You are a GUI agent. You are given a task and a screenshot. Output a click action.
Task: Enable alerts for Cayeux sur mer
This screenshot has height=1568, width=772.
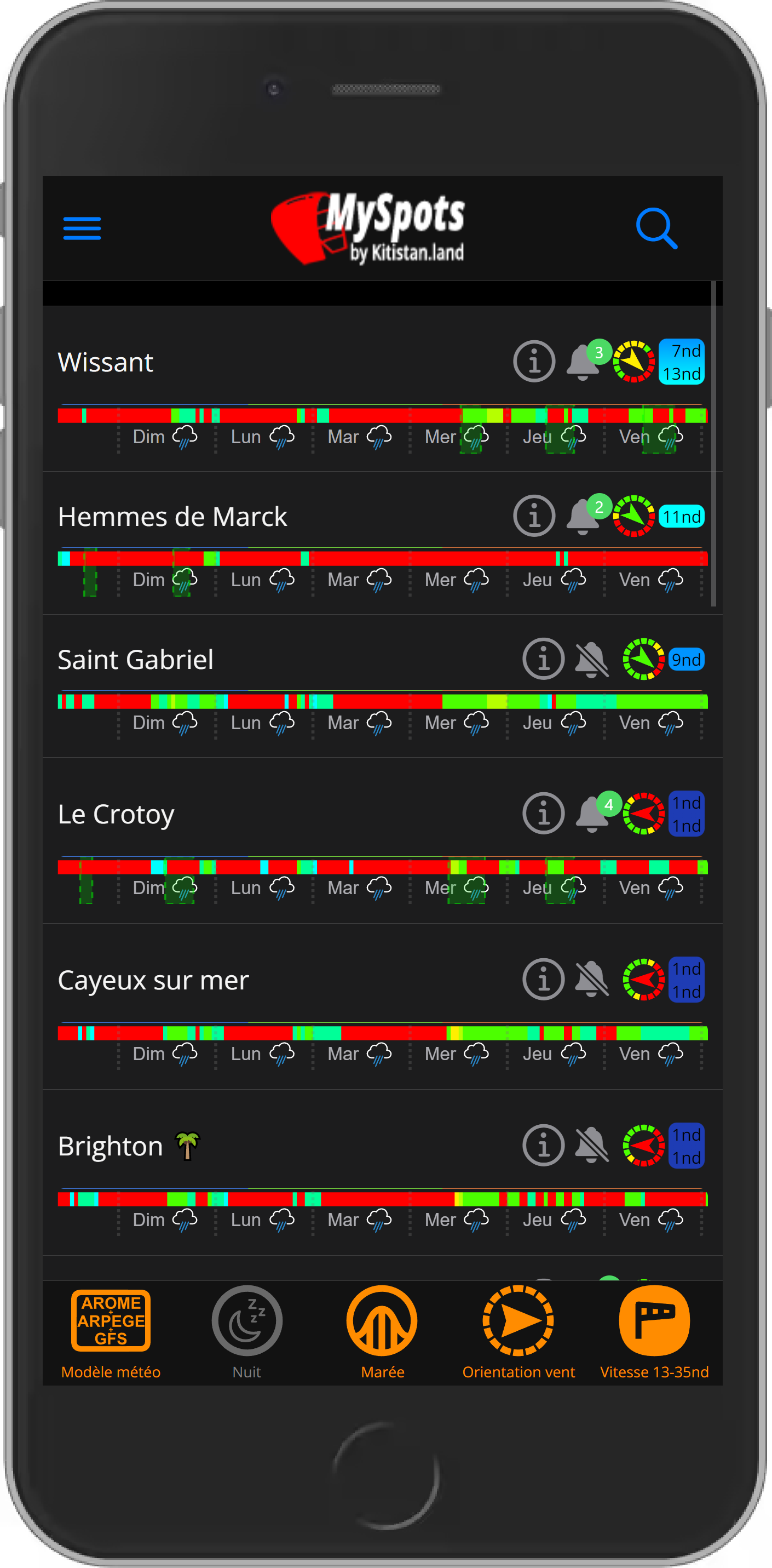point(591,980)
